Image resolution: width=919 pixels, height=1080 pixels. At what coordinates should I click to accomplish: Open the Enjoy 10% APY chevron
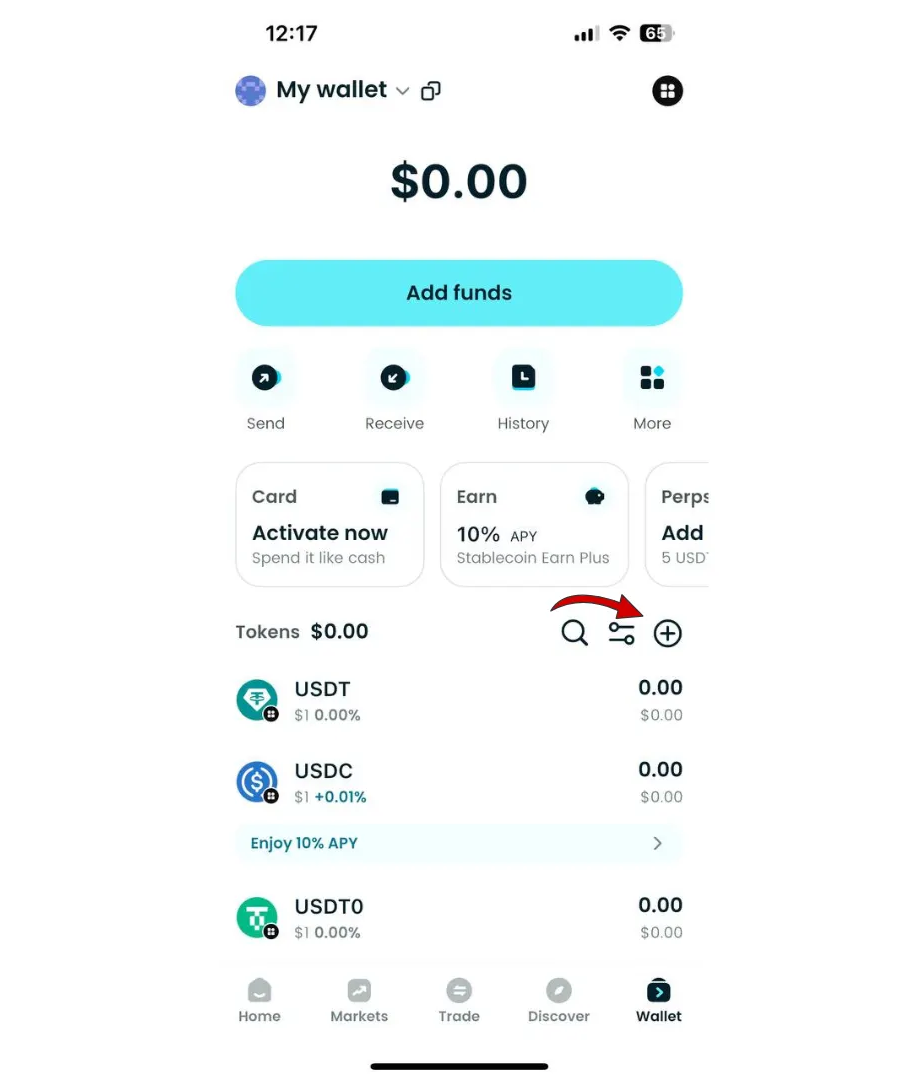(657, 843)
